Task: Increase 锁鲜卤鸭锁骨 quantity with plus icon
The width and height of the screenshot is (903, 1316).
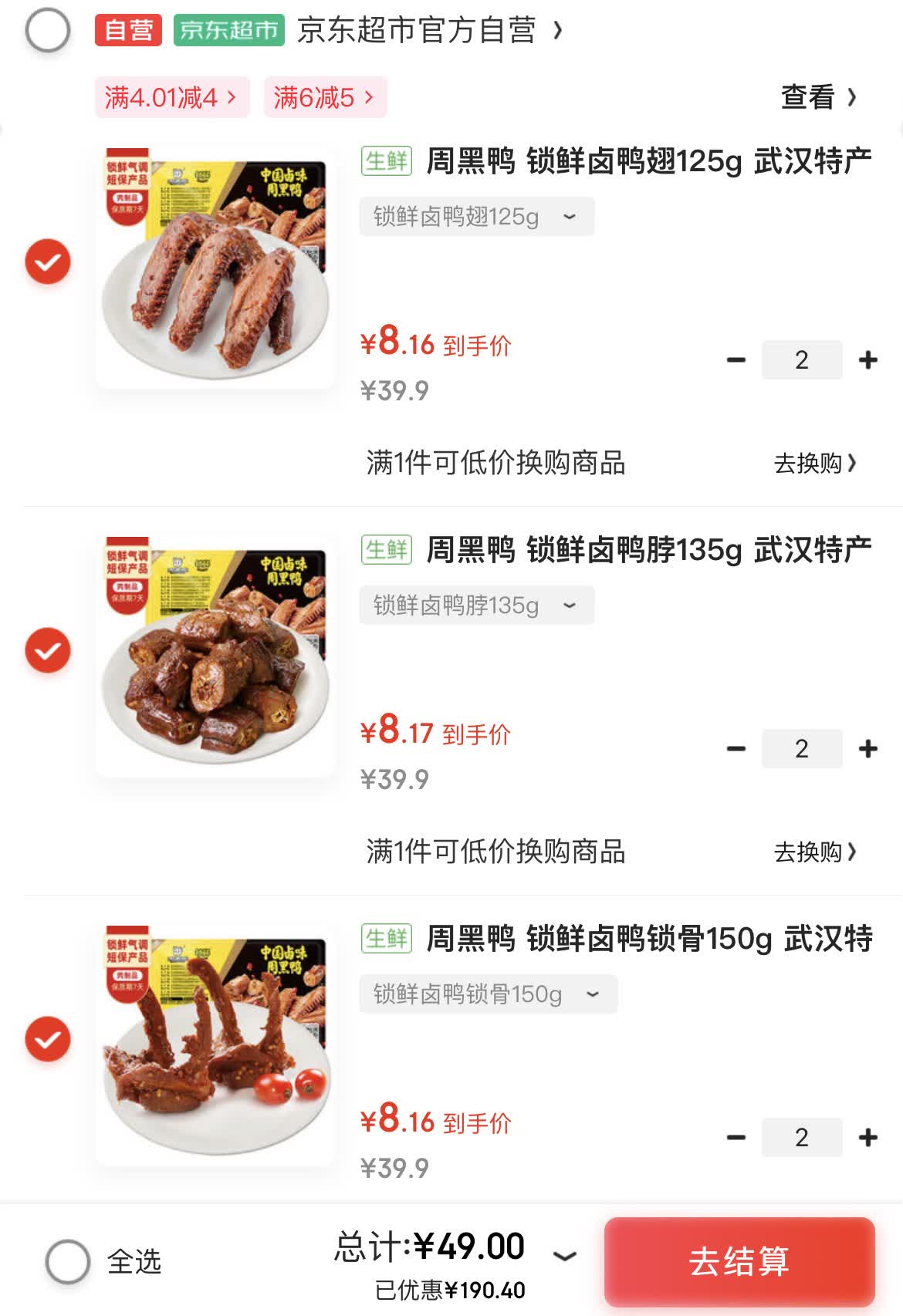Action: point(869,1138)
